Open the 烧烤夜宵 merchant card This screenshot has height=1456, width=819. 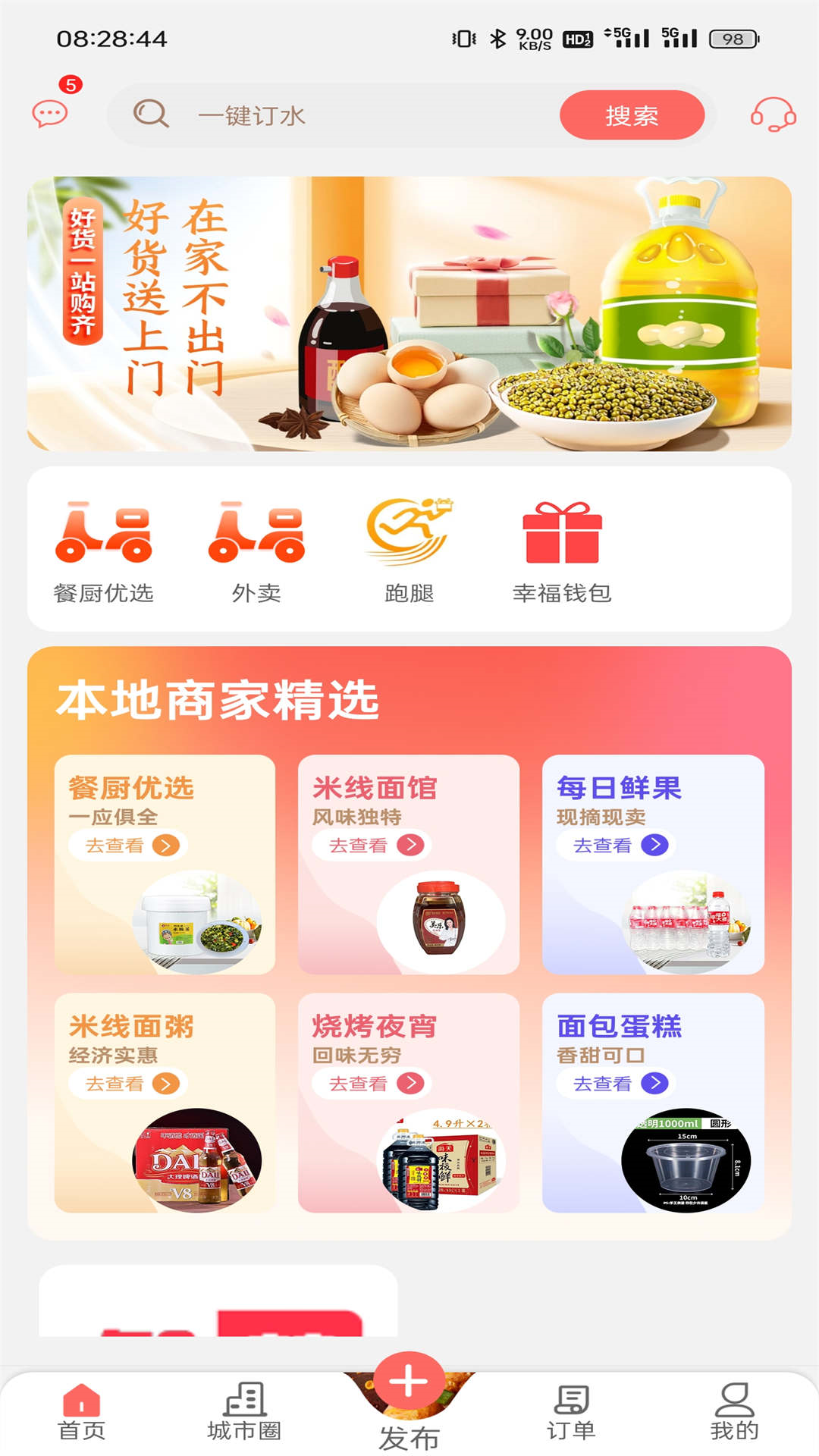point(409,1102)
